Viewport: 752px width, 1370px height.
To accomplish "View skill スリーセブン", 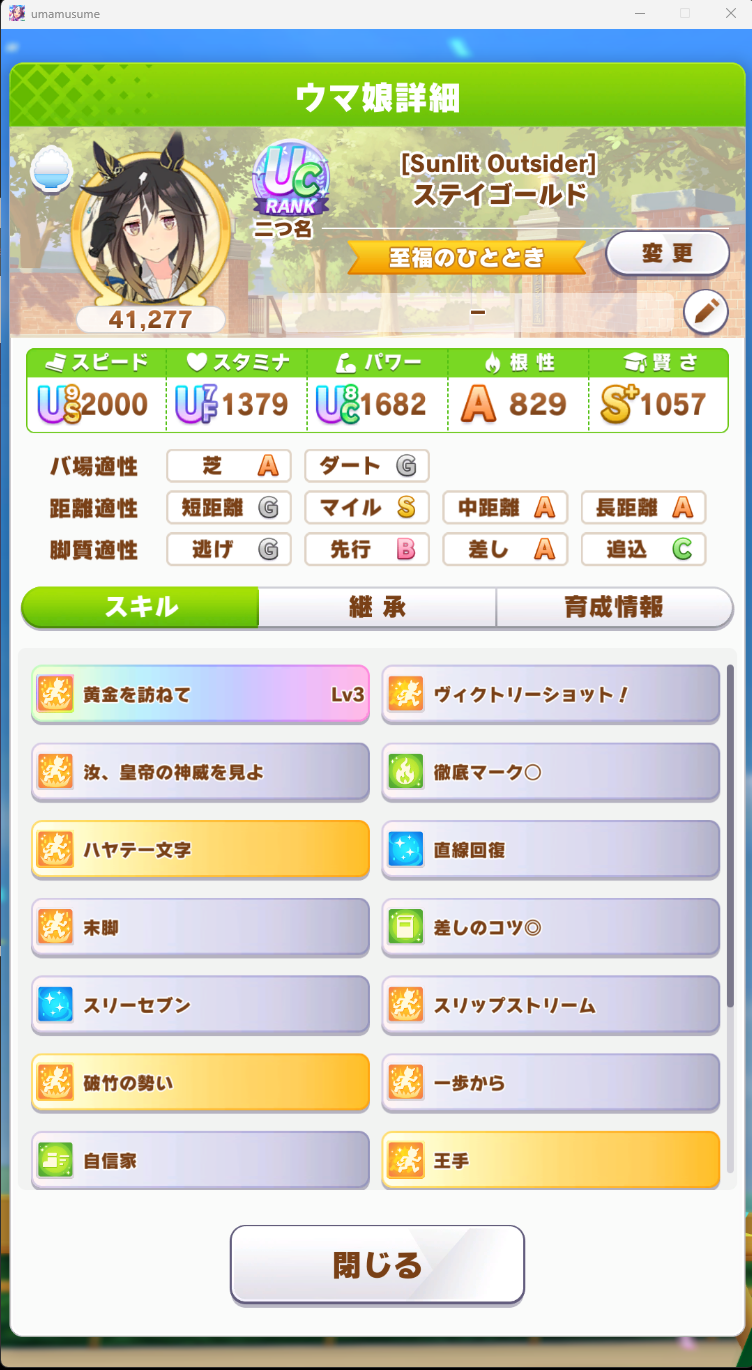I will (x=200, y=1005).
